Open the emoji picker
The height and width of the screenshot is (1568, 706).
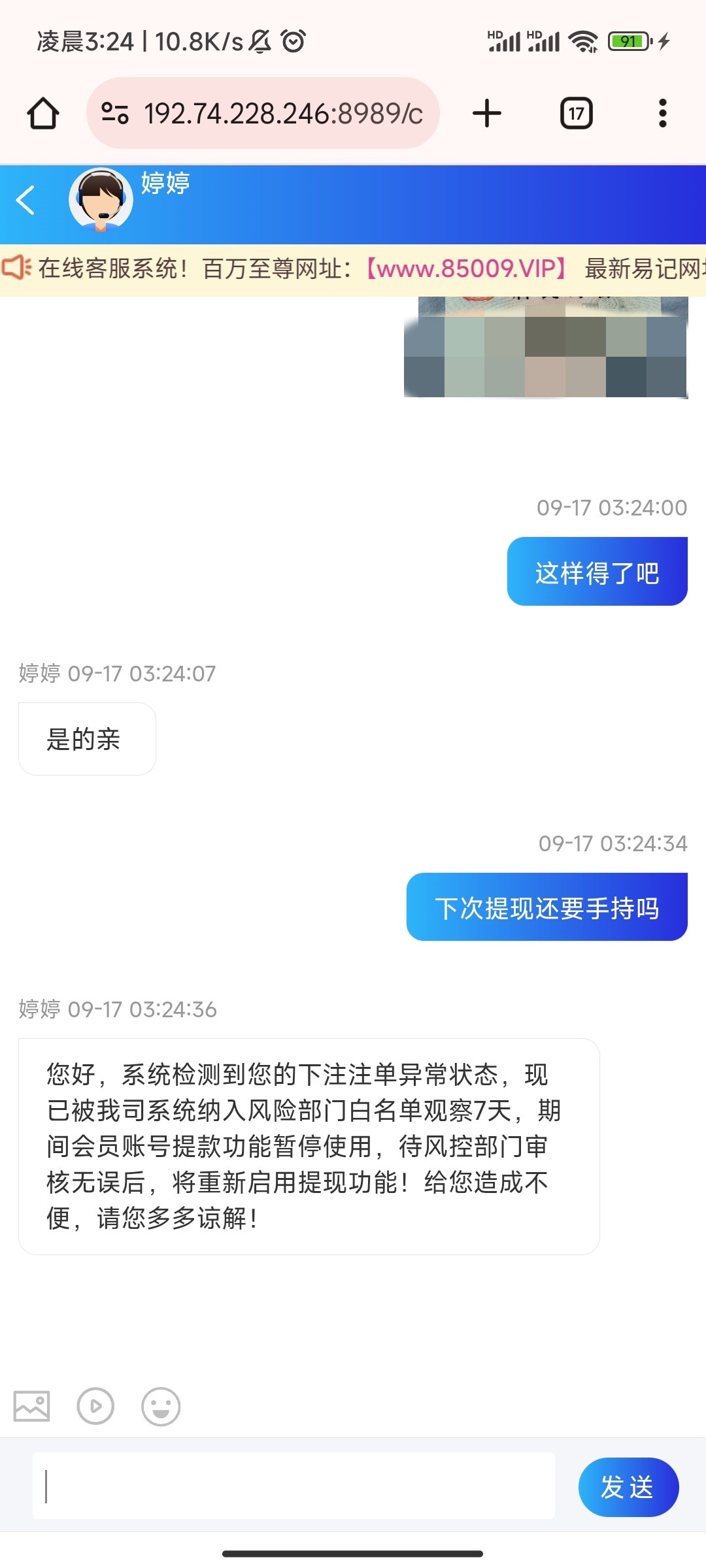tap(160, 1406)
